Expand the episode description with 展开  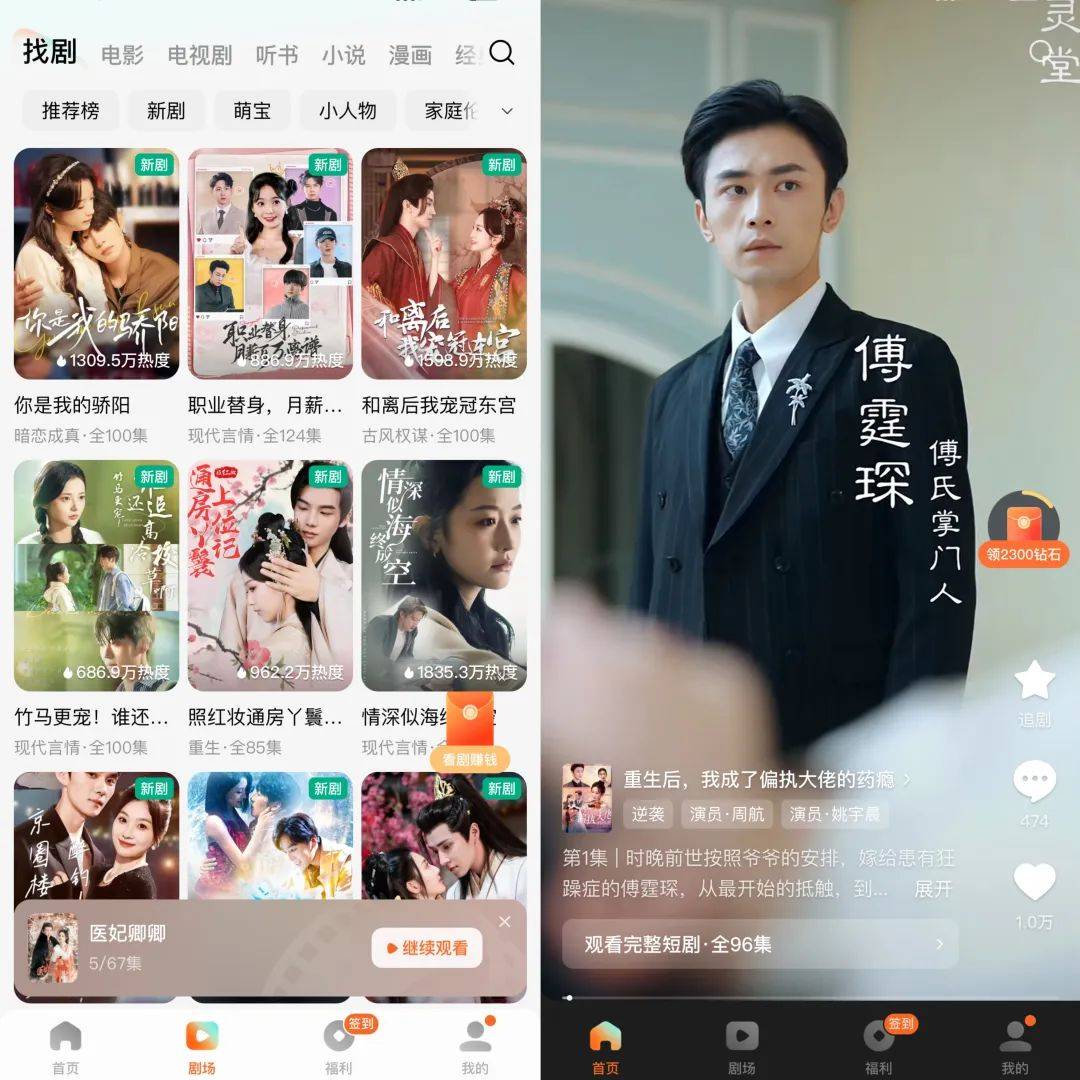coord(933,889)
